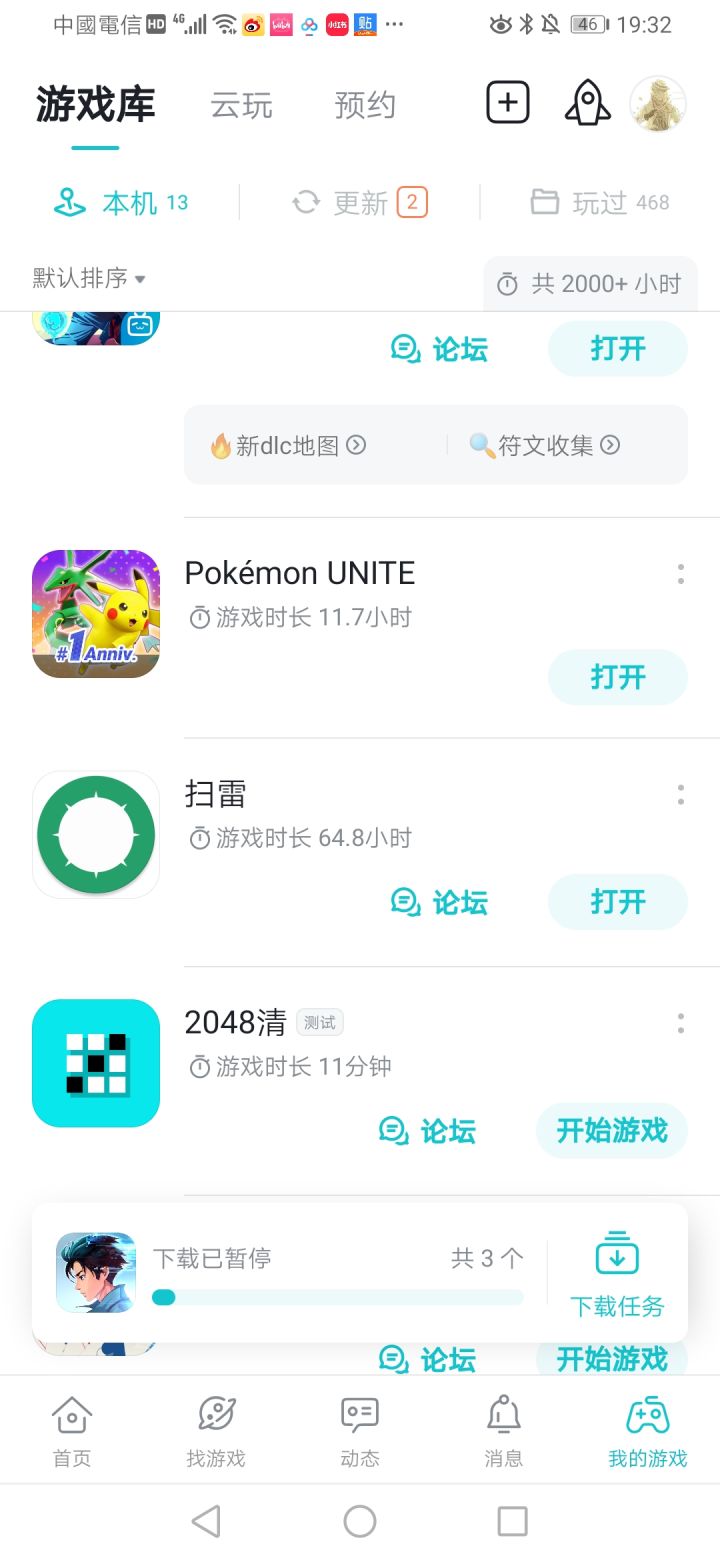Switch to the 预约 tab
The height and width of the screenshot is (1560, 720).
[365, 105]
